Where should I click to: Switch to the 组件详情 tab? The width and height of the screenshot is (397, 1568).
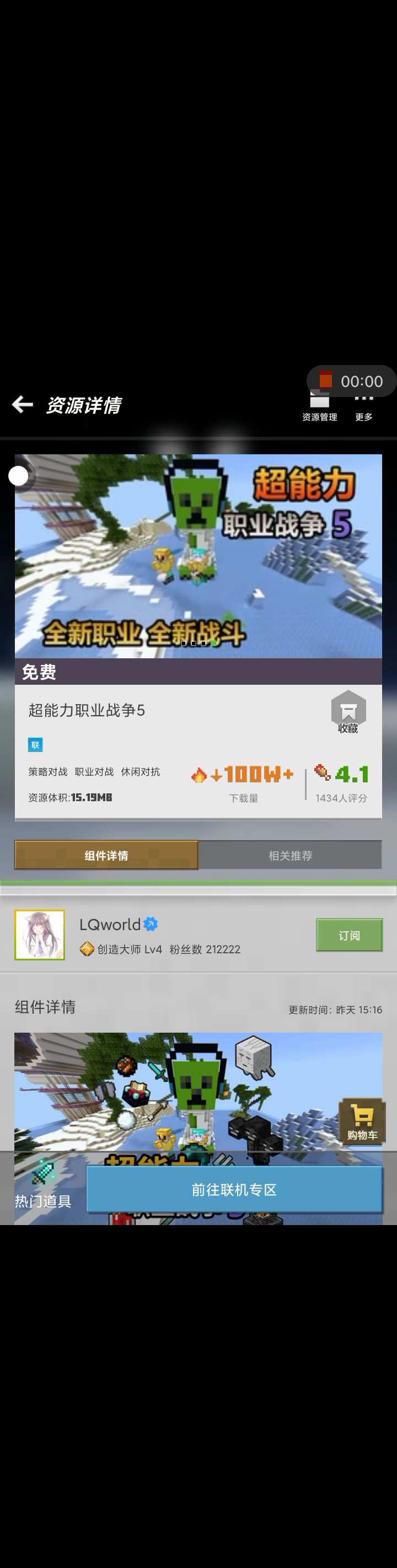pyautogui.click(x=106, y=855)
